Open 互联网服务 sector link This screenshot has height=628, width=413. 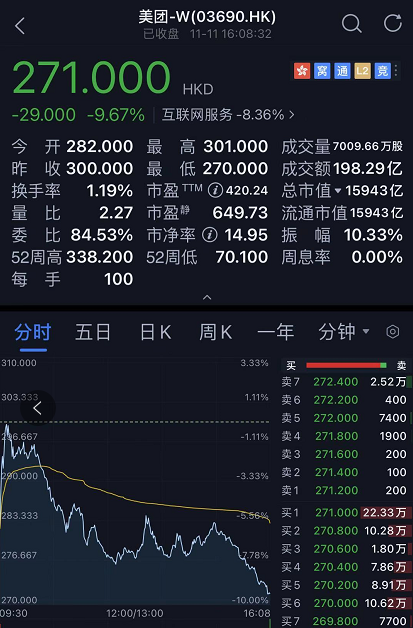(x=228, y=115)
